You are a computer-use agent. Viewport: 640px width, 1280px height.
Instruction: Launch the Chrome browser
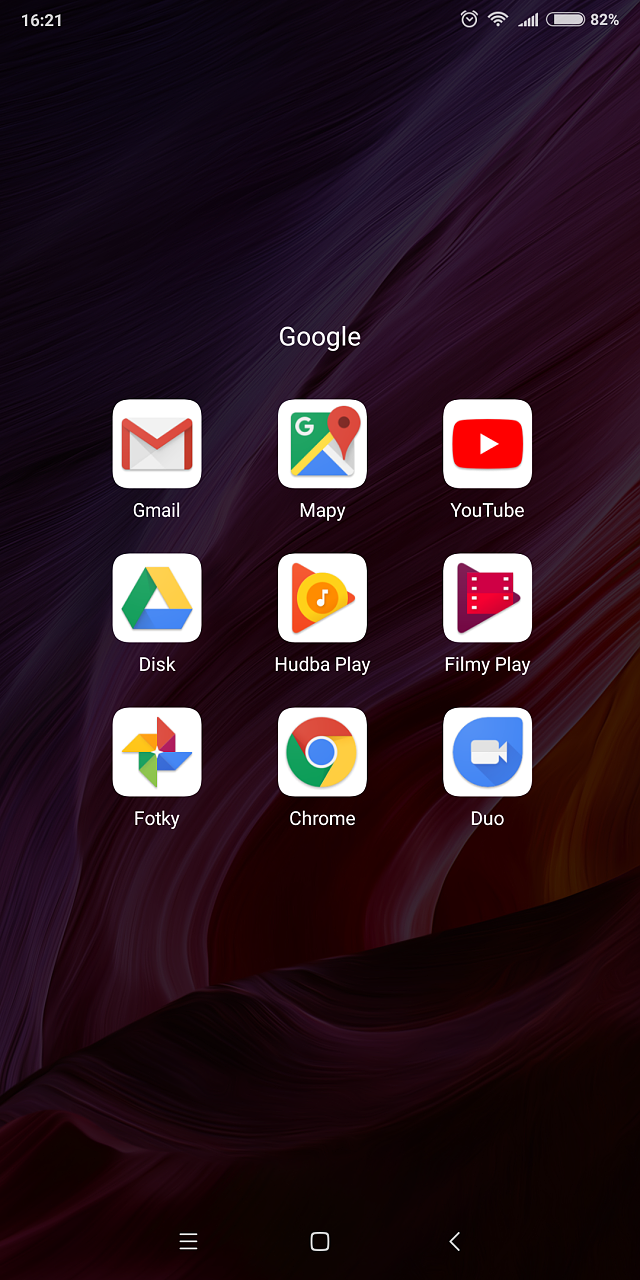pyautogui.click(x=322, y=752)
